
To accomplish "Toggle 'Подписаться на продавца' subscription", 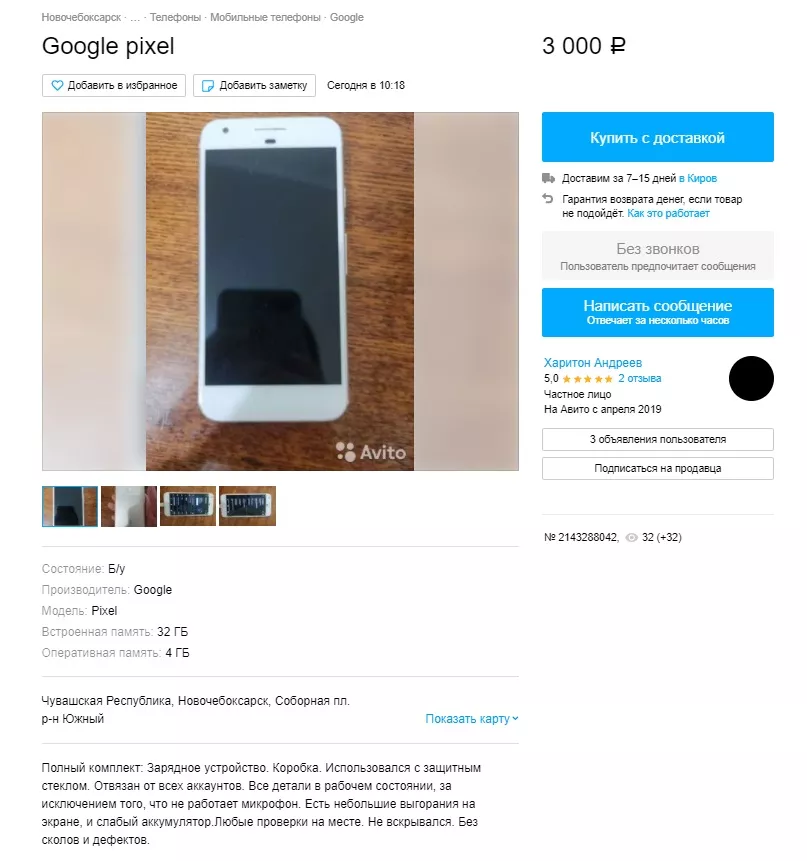I will coord(657,468).
